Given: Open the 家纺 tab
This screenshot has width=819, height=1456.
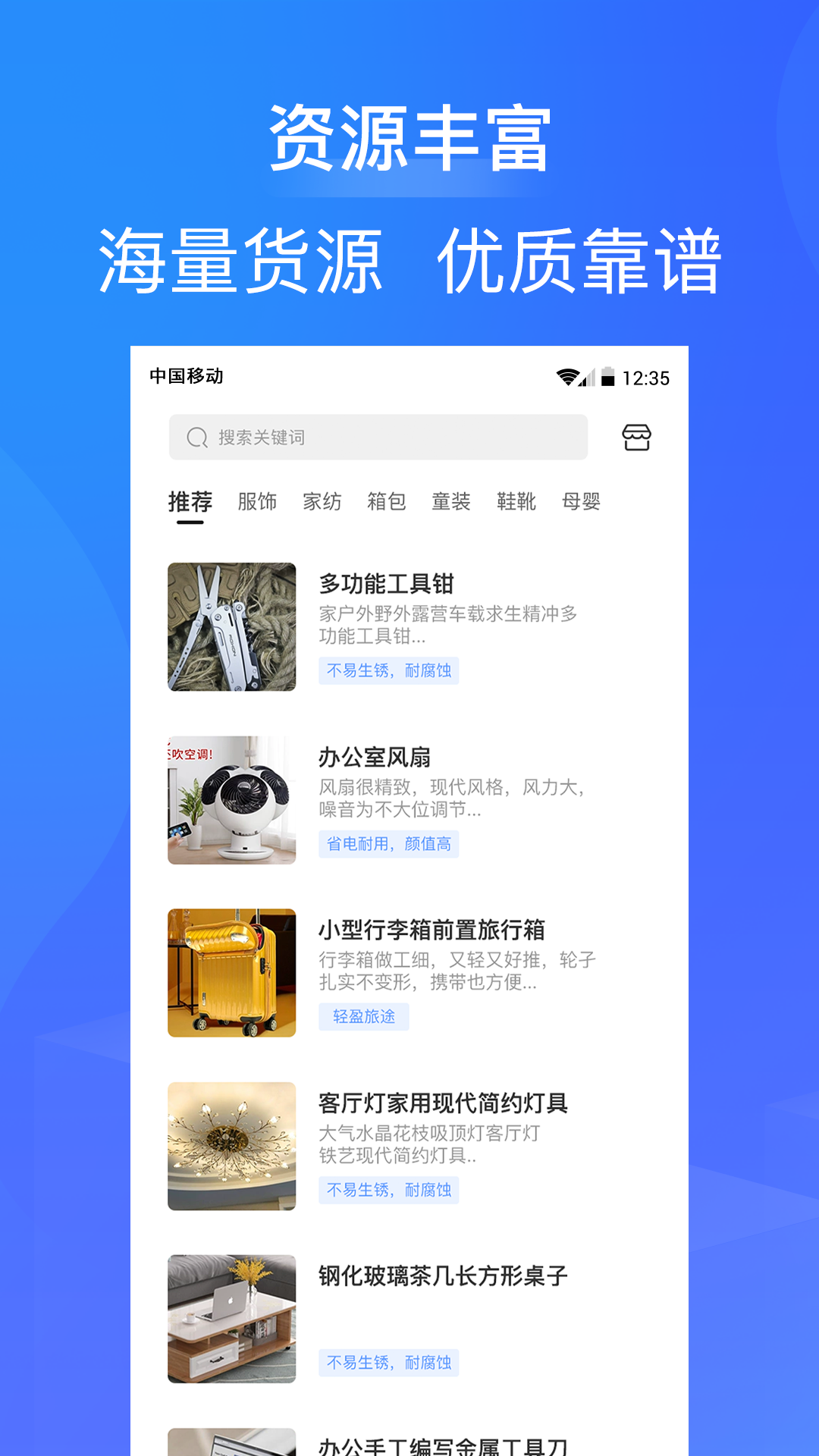Looking at the screenshot, I should pos(322,500).
